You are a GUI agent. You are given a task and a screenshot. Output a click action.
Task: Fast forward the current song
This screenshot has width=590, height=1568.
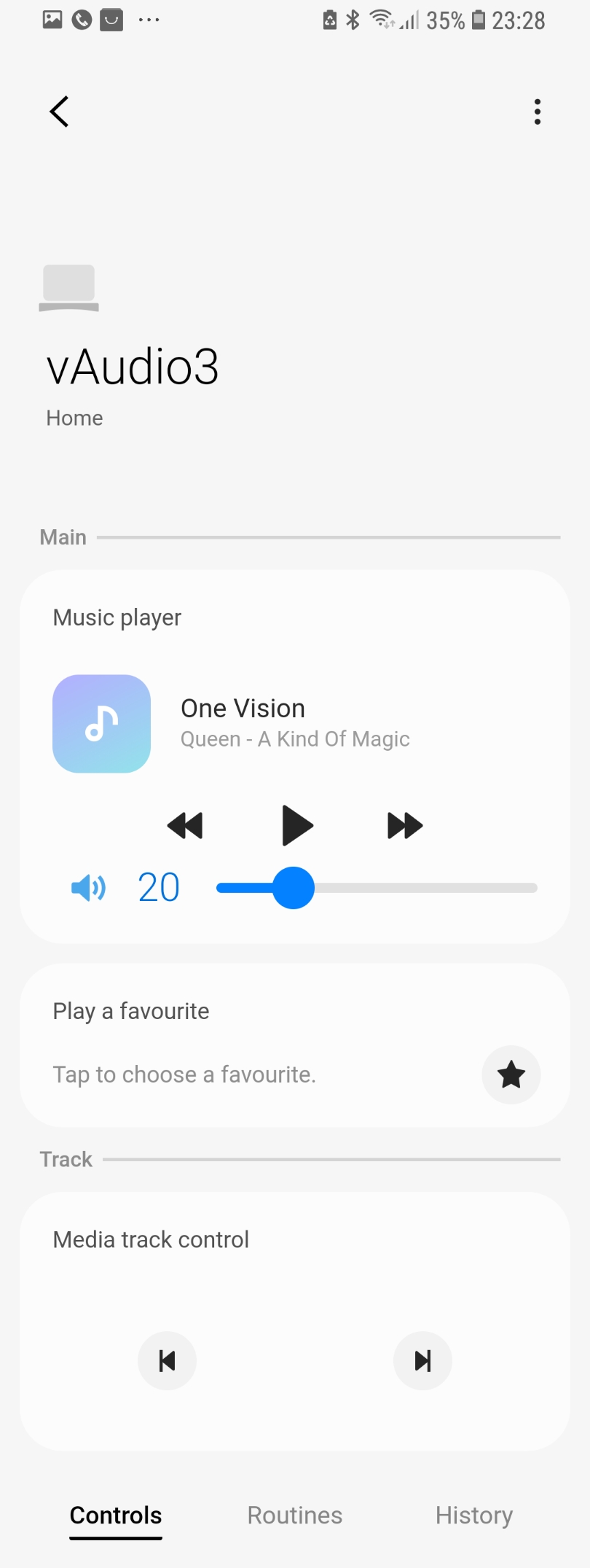tap(405, 826)
